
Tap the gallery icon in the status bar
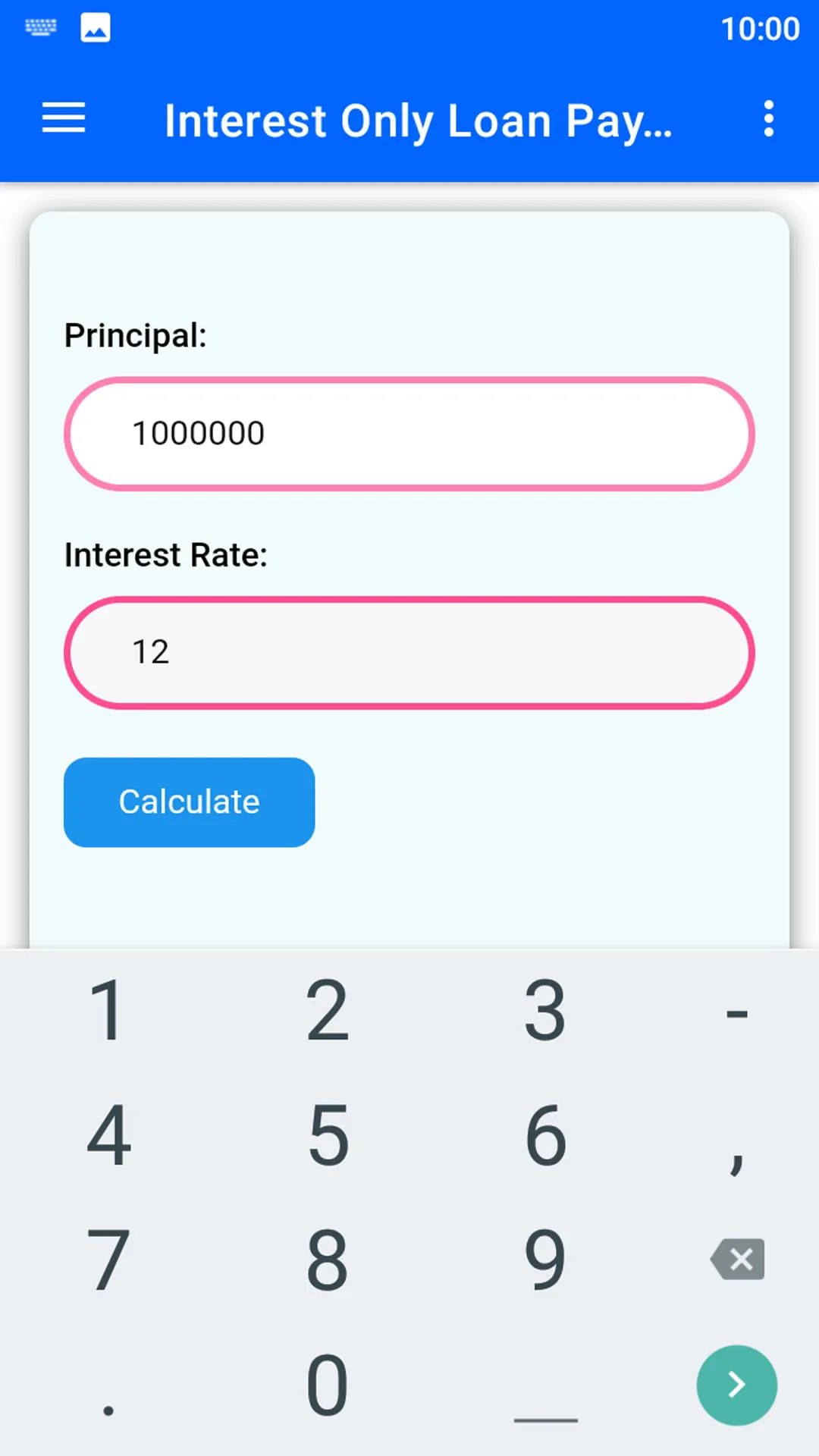[96, 27]
